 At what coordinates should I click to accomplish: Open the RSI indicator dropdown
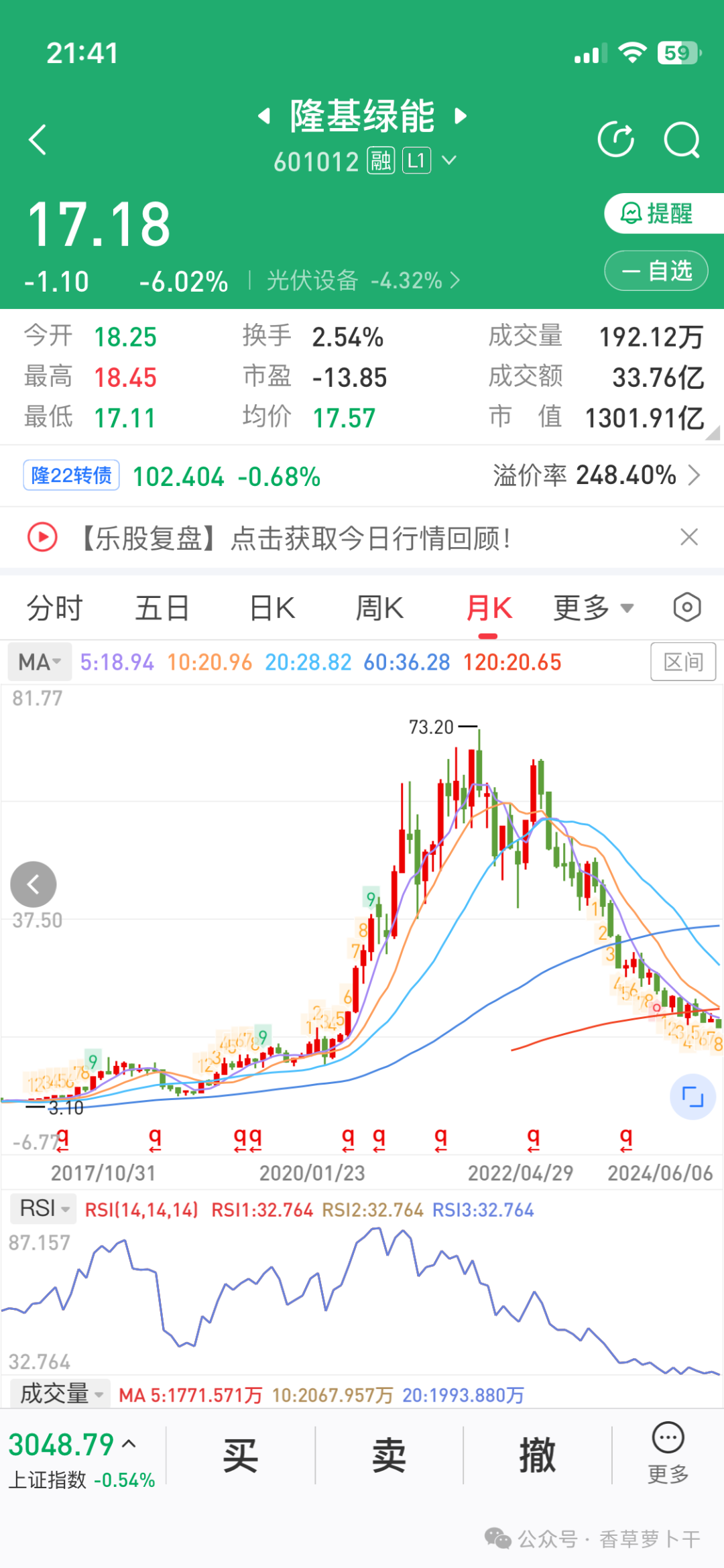(x=42, y=1209)
